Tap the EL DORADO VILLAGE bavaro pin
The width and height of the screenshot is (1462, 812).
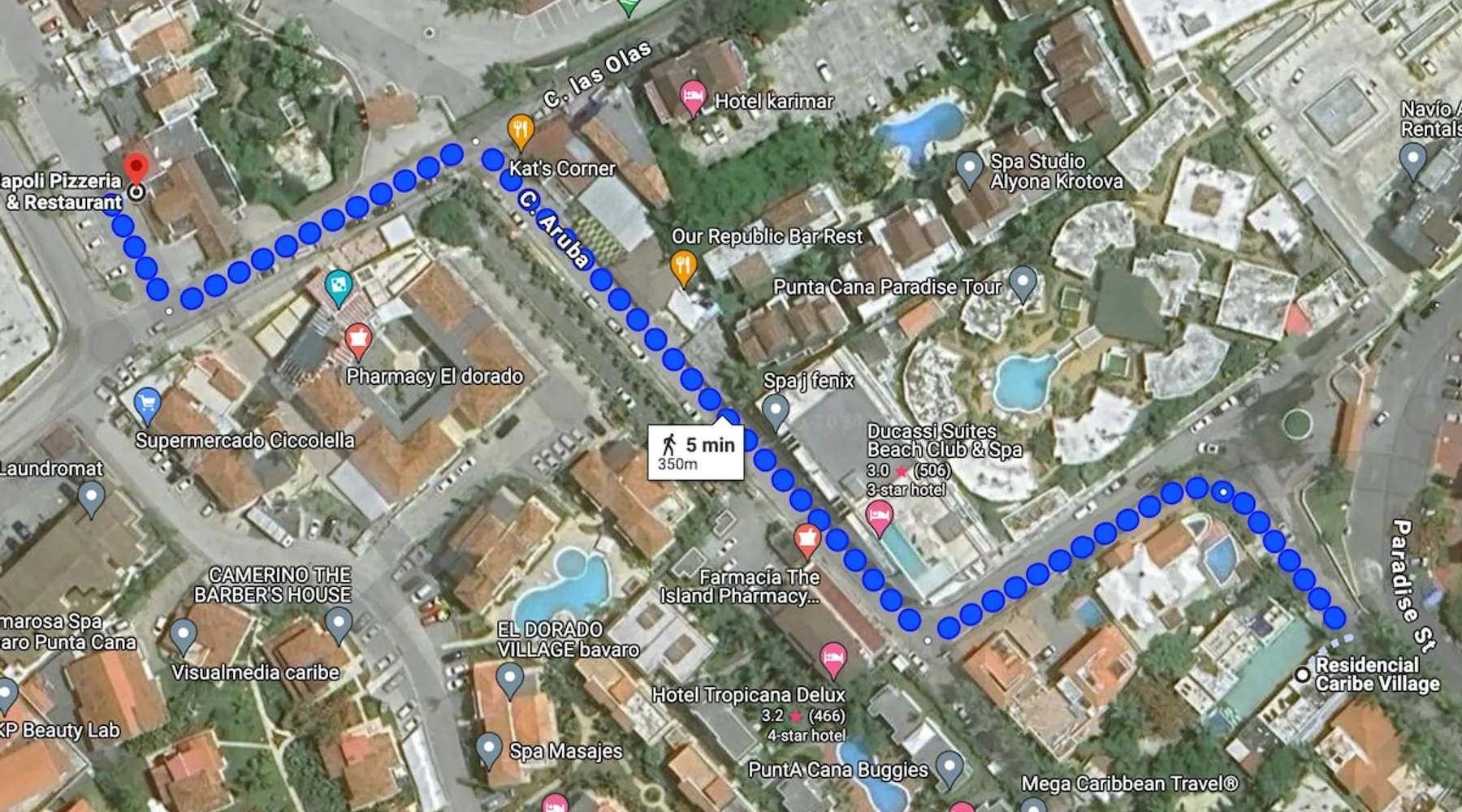point(509,678)
